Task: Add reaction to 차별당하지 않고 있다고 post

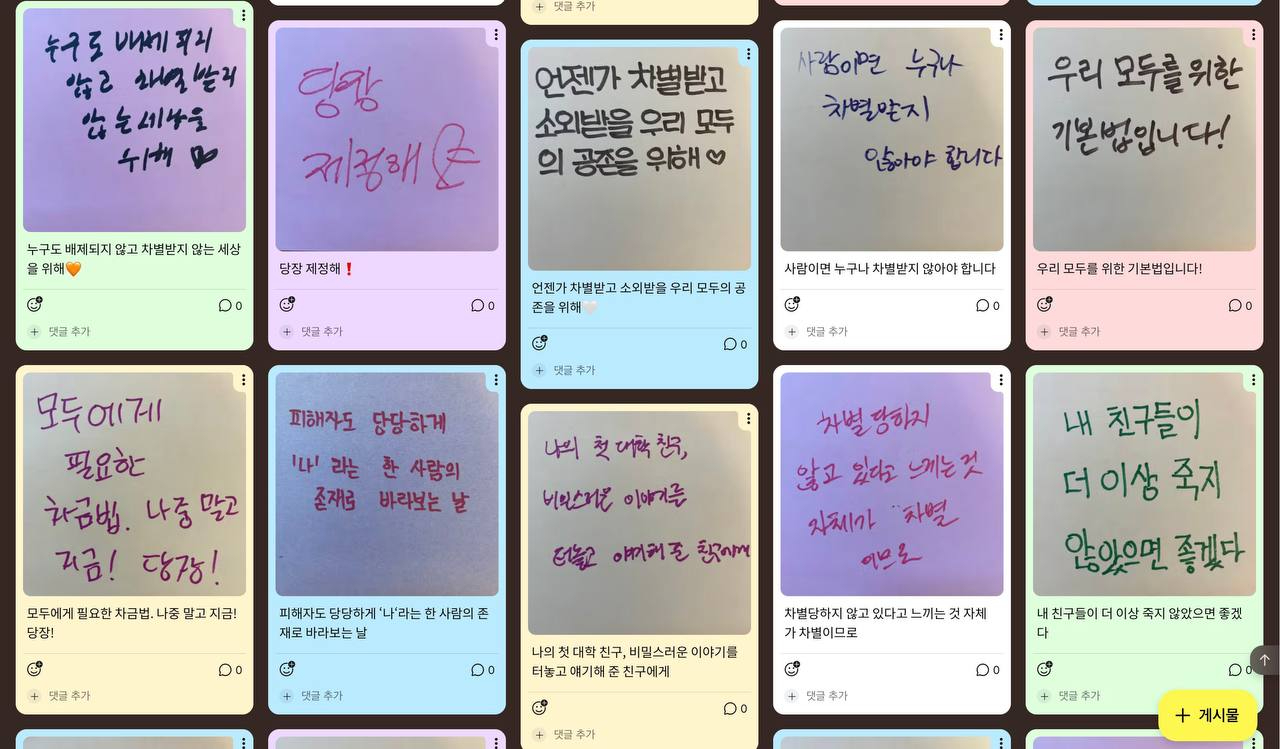Action: coord(792,669)
